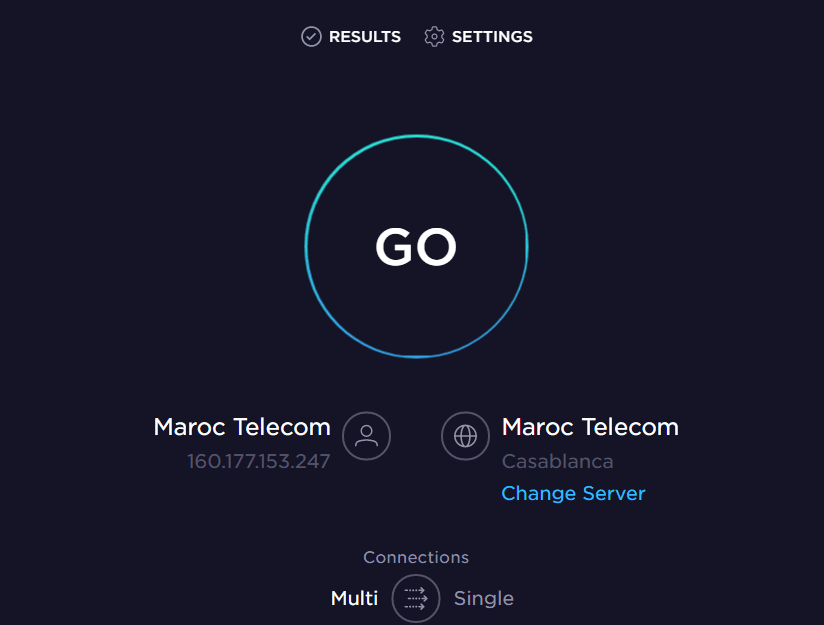Tap the user profile icon
Image resolution: width=824 pixels, height=625 pixels.
tap(366, 436)
